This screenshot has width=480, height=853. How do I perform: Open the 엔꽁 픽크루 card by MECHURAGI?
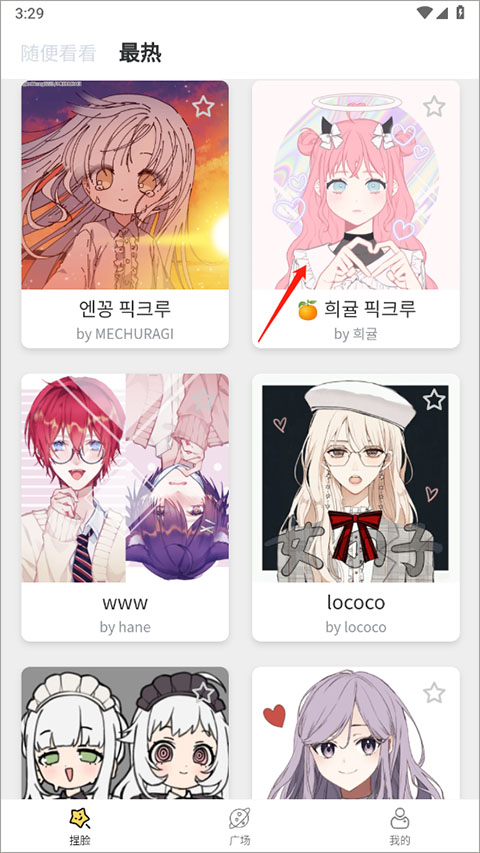coord(125,214)
